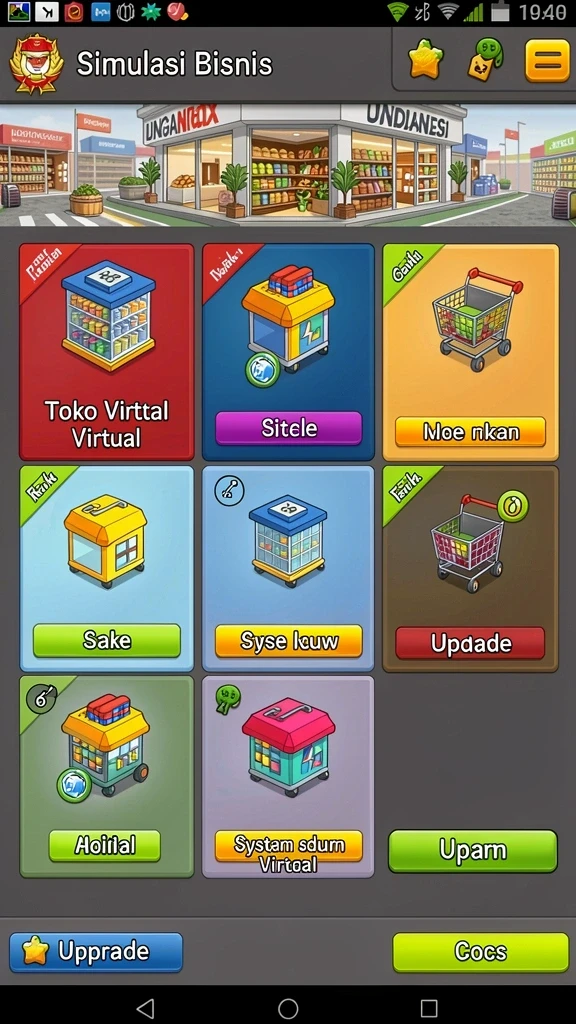
Task: Tap the green Hoirlal button
Action: point(104,846)
